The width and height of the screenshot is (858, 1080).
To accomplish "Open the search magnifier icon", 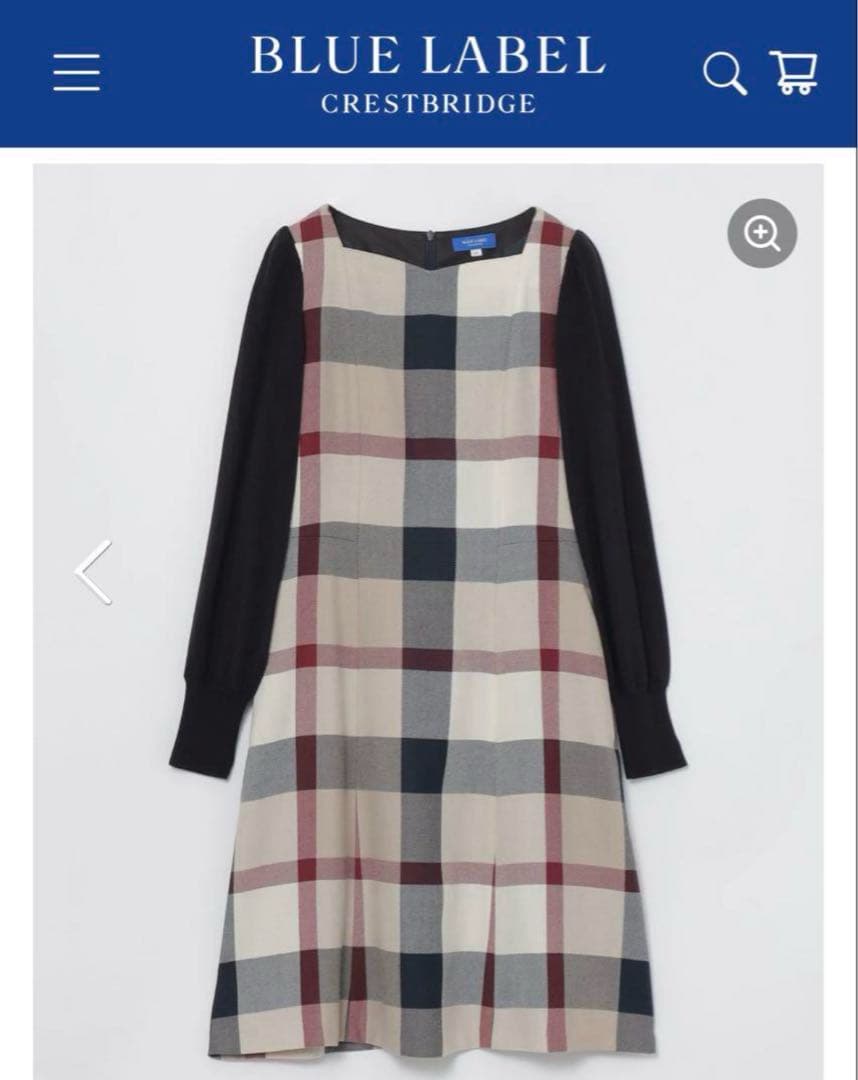I will click(x=725, y=73).
